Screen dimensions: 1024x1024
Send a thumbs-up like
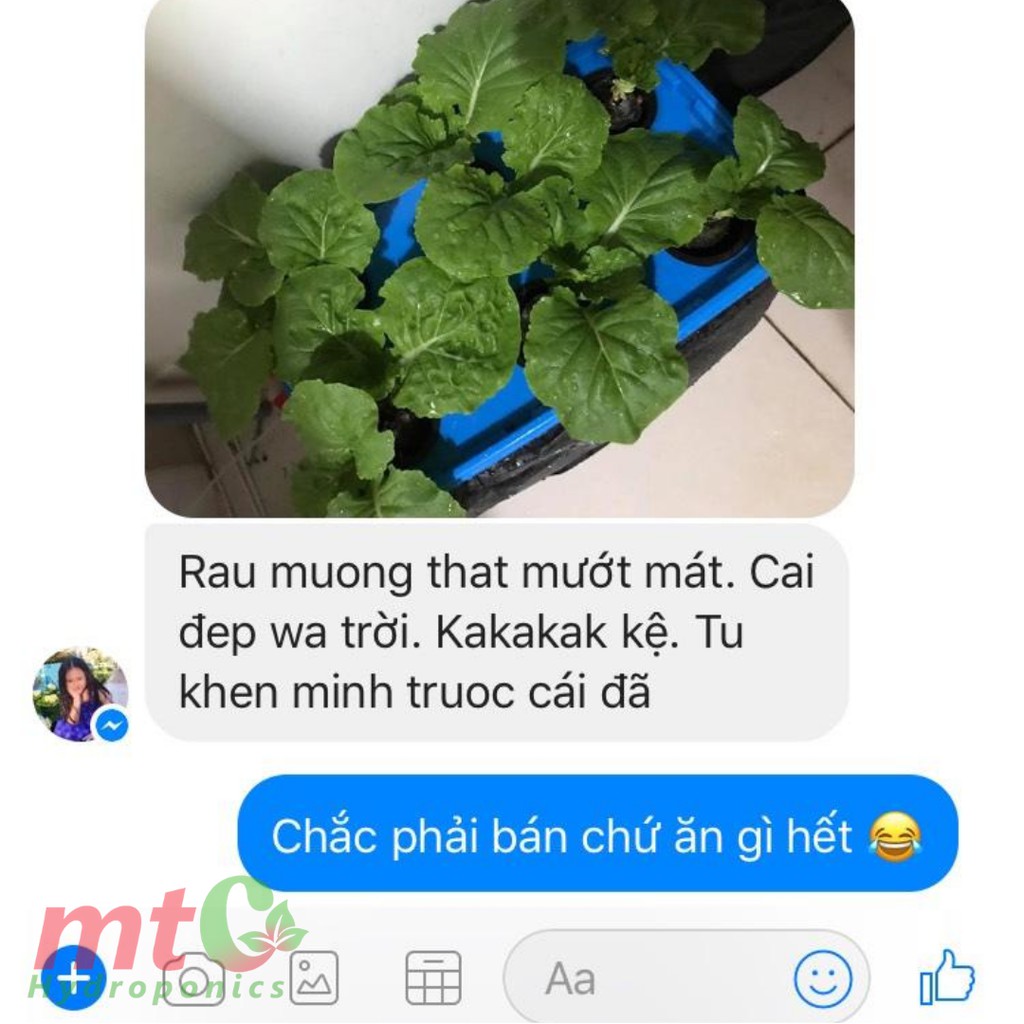click(946, 977)
